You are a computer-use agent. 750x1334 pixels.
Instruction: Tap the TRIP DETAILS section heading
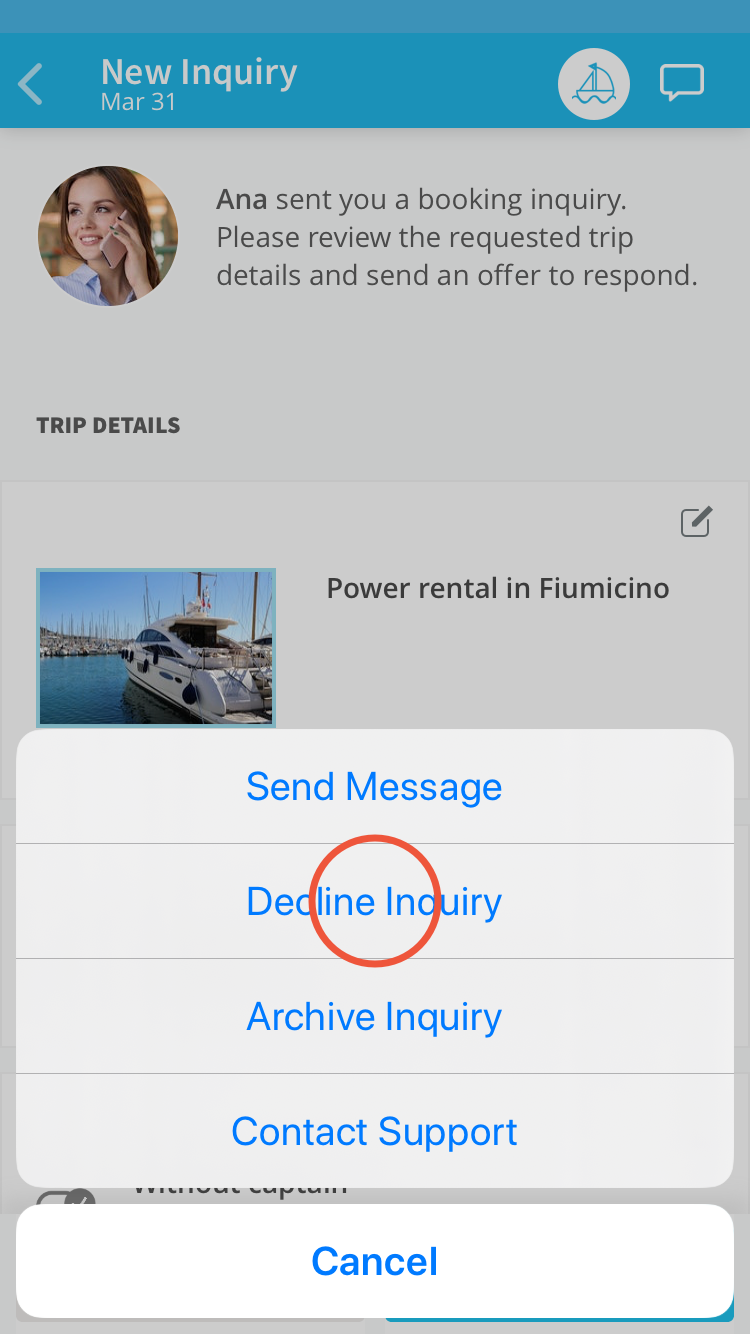(x=108, y=425)
